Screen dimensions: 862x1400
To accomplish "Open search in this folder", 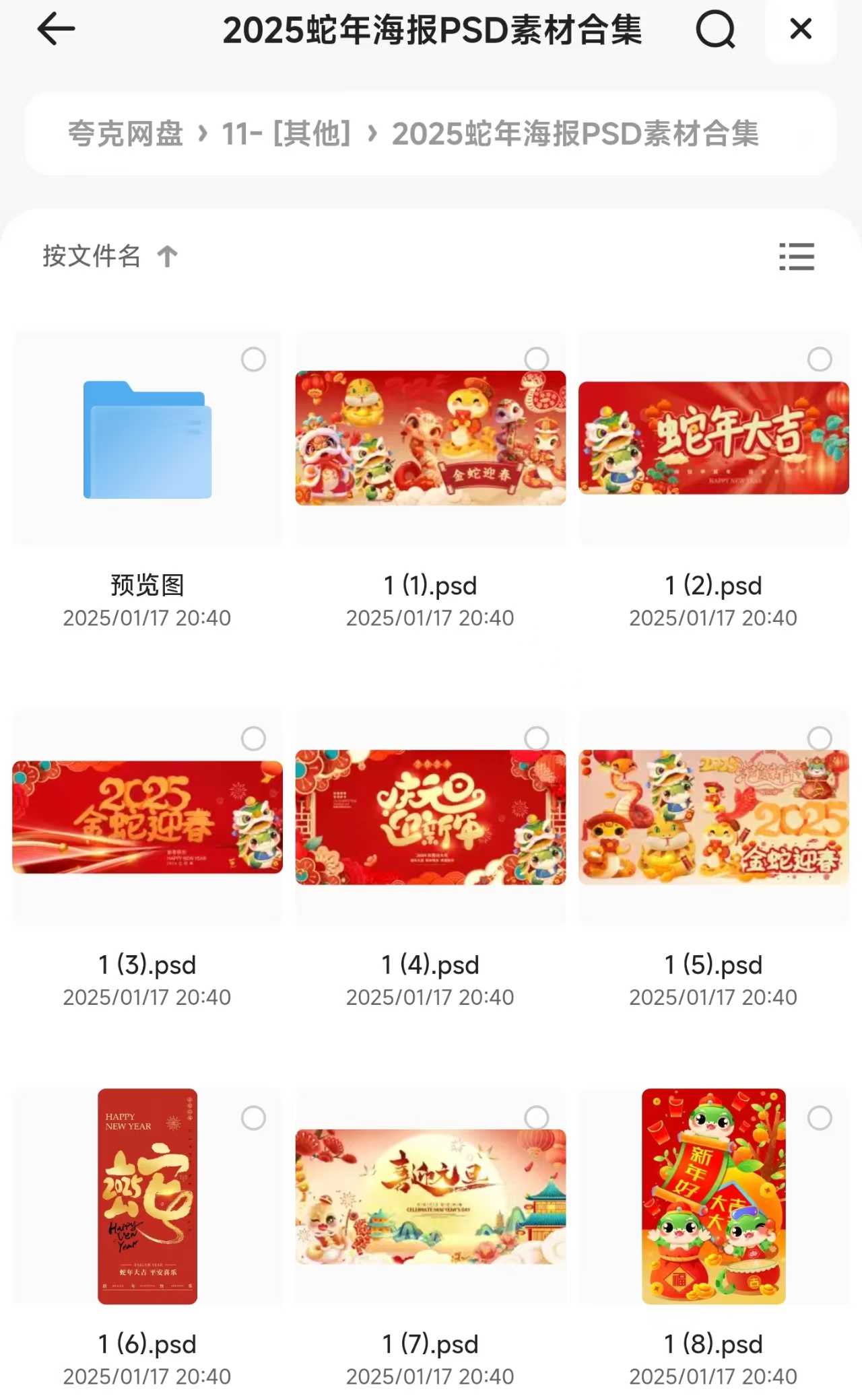I will coord(715,30).
